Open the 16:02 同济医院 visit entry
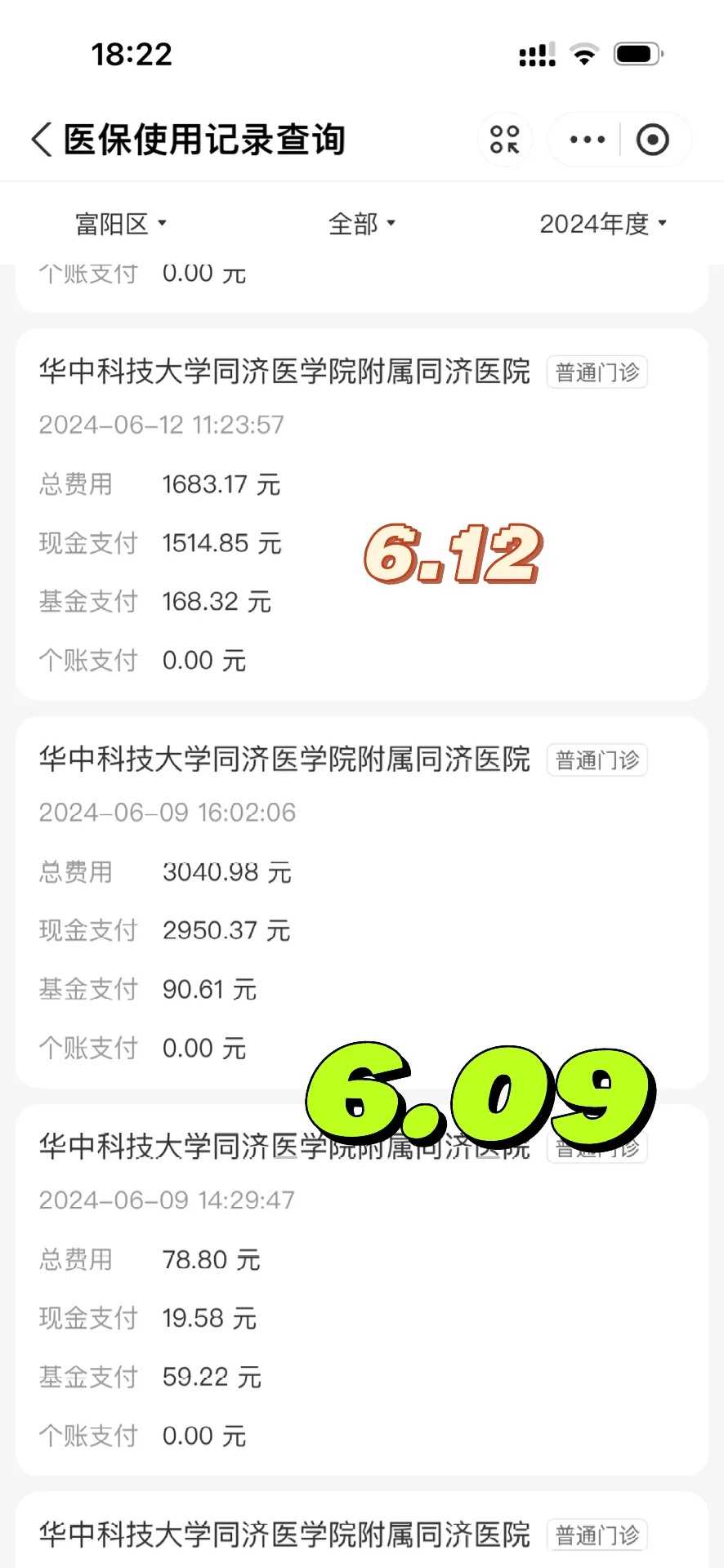 (x=286, y=759)
